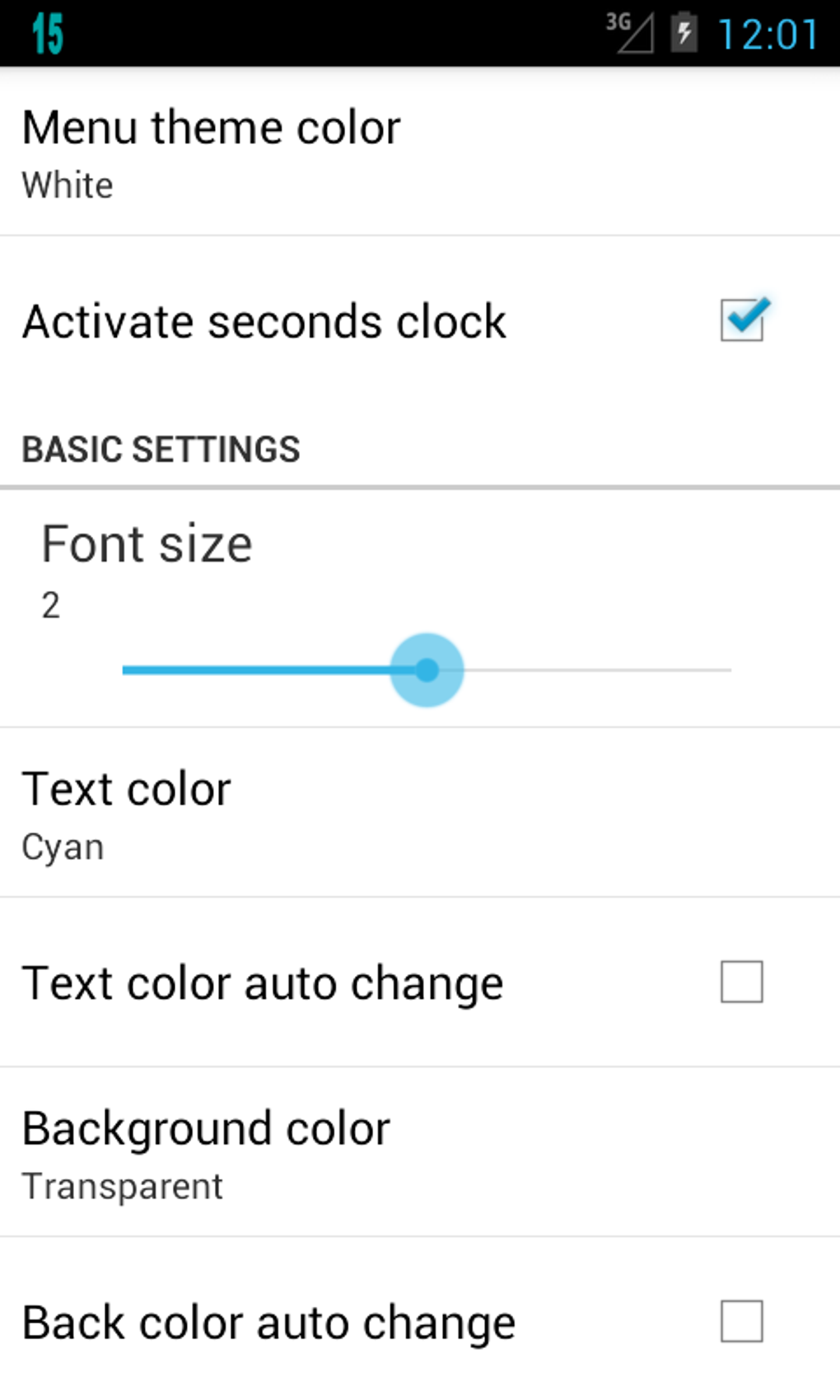Tap the Font size setting label
This screenshot has width=840, height=1400.
tap(147, 544)
